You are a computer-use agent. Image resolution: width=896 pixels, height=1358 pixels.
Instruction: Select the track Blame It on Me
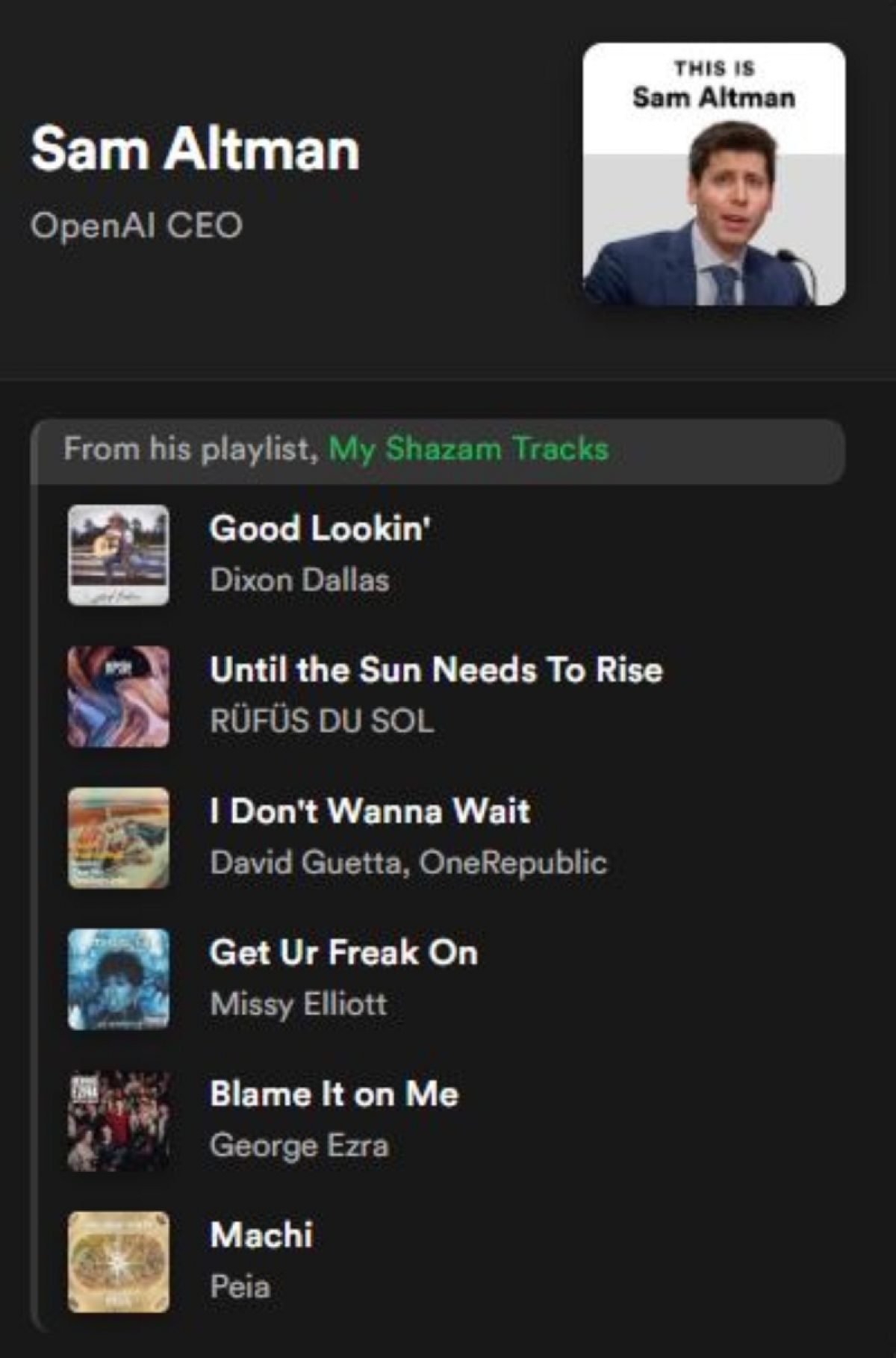(x=335, y=1094)
